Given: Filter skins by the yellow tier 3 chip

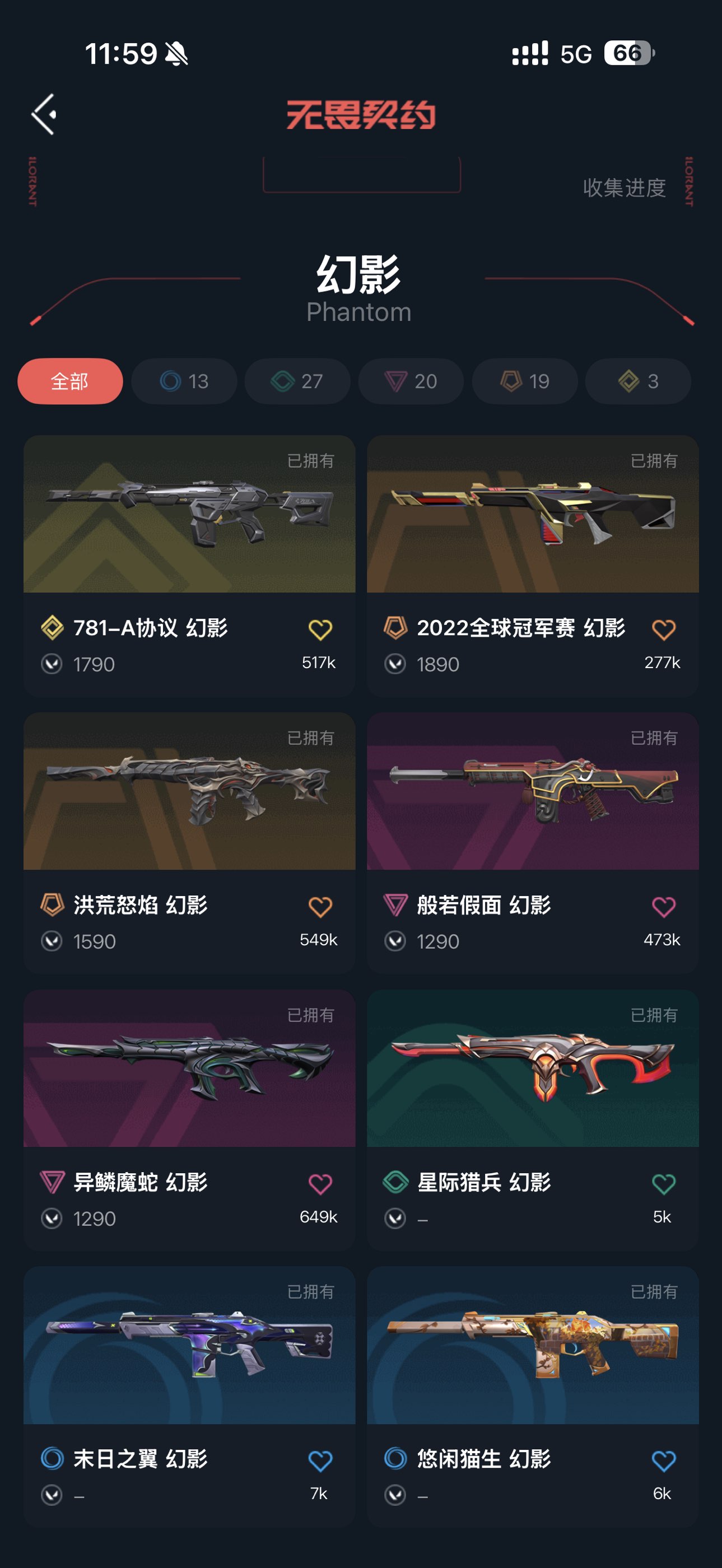Looking at the screenshot, I should [638, 381].
